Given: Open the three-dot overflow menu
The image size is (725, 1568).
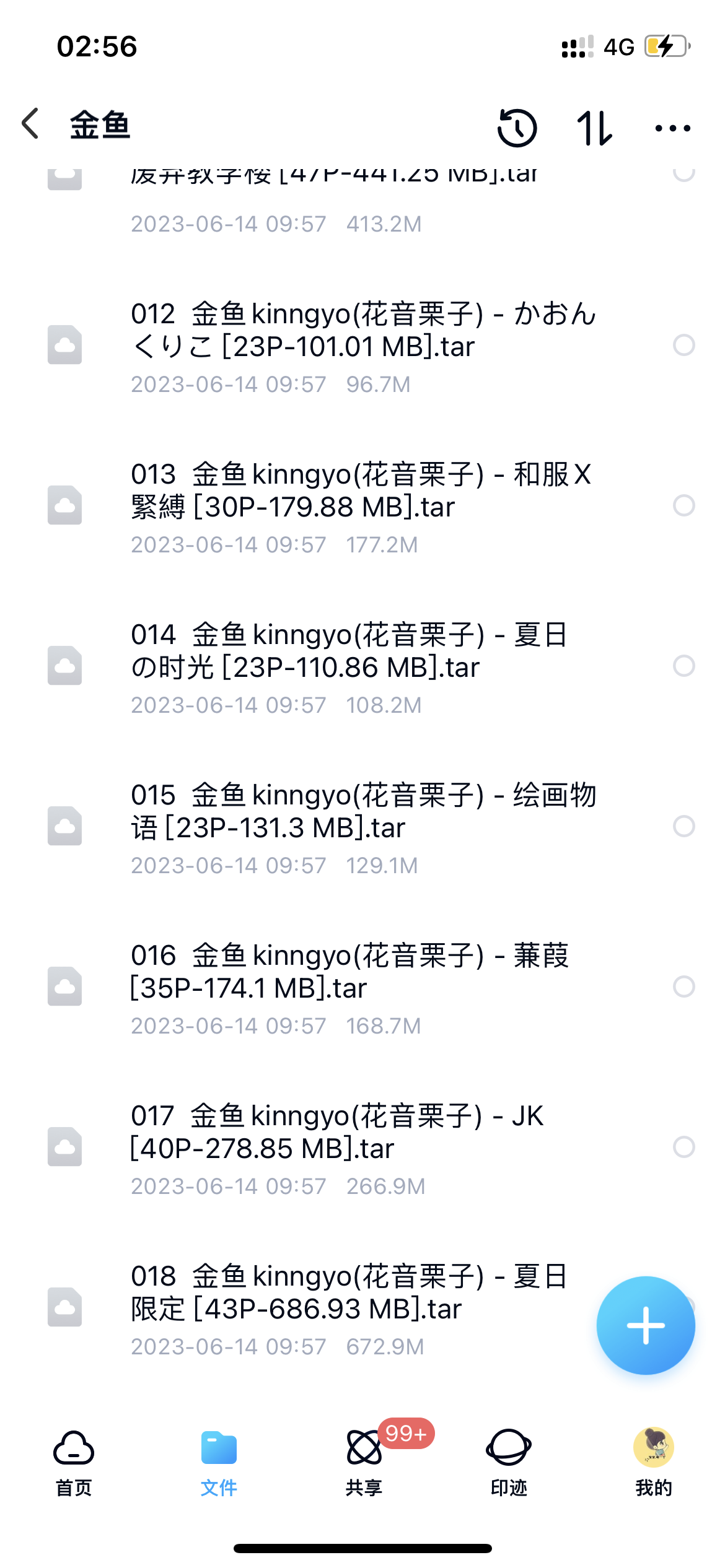Looking at the screenshot, I should point(672,128).
